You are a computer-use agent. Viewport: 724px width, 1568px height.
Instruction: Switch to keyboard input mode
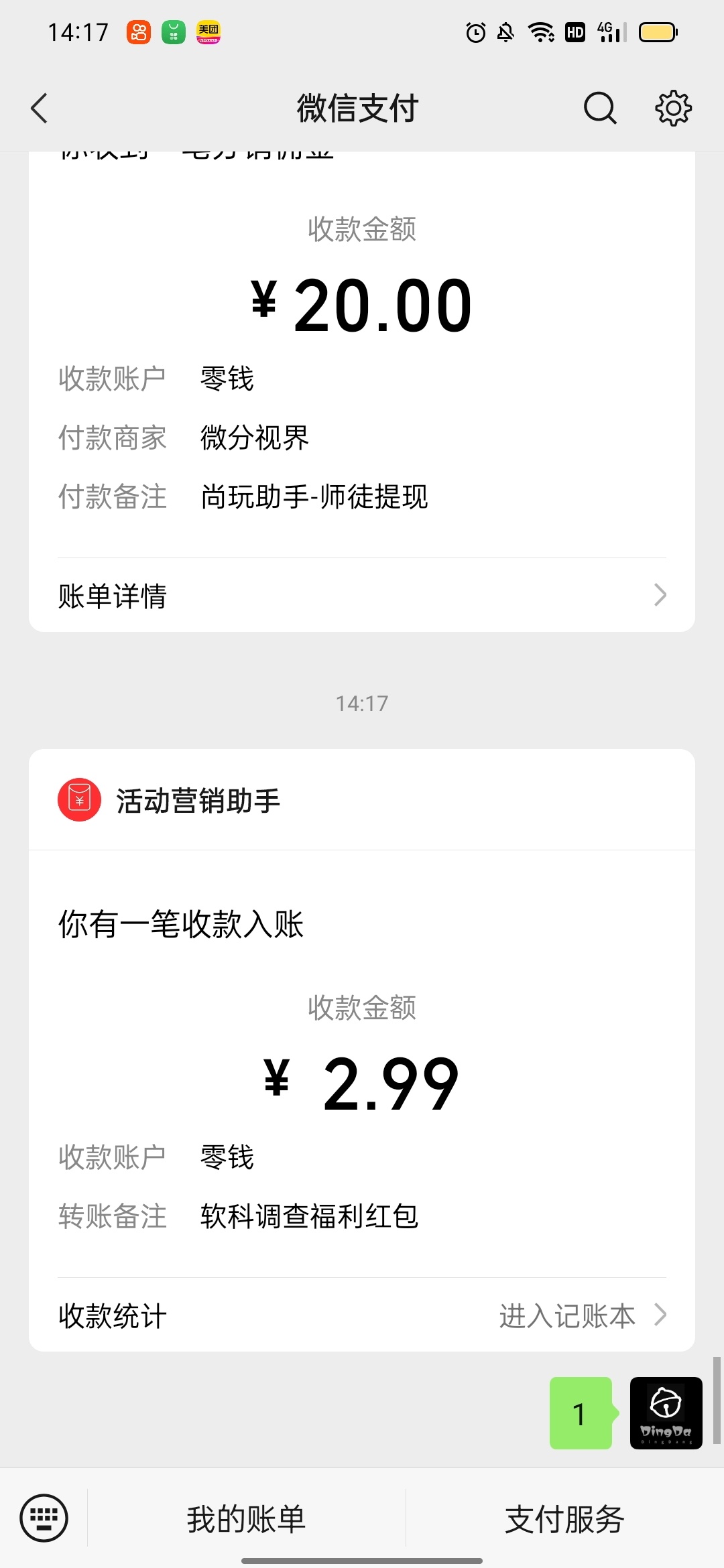coord(44,1518)
